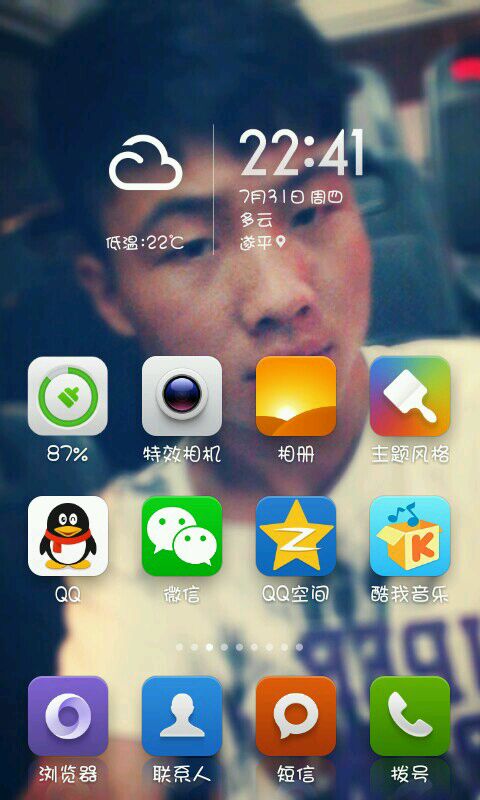Launch 微信 WeChat
Screen dimensions: 480x800
tap(182, 536)
